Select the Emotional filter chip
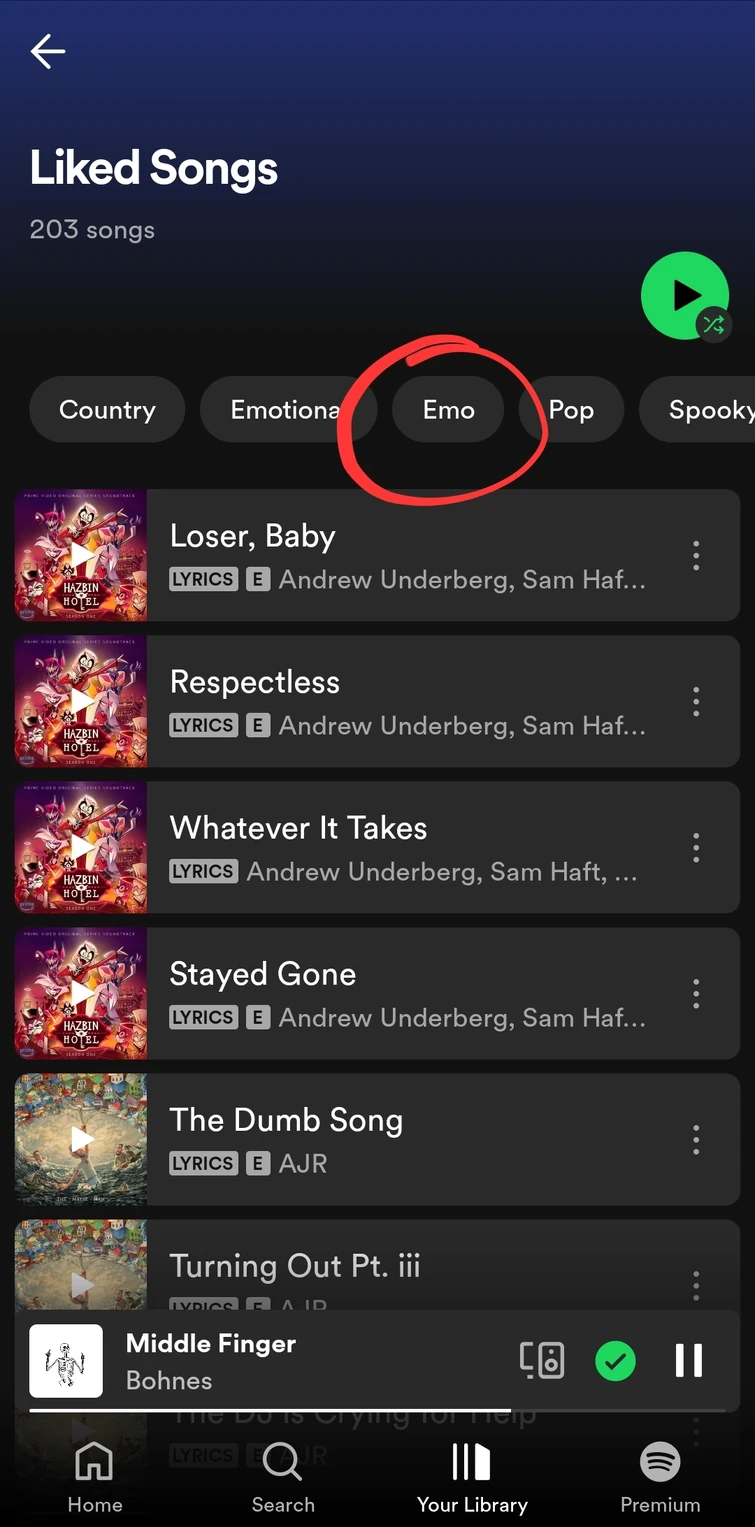This screenshot has width=755, height=1527. coord(284,410)
